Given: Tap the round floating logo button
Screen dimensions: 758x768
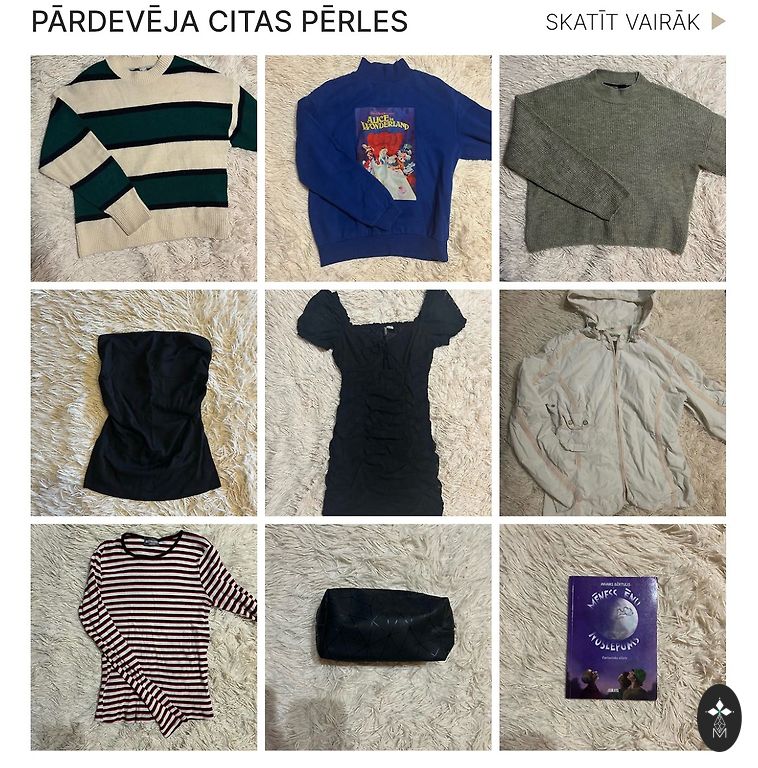Looking at the screenshot, I should tap(719, 717).
